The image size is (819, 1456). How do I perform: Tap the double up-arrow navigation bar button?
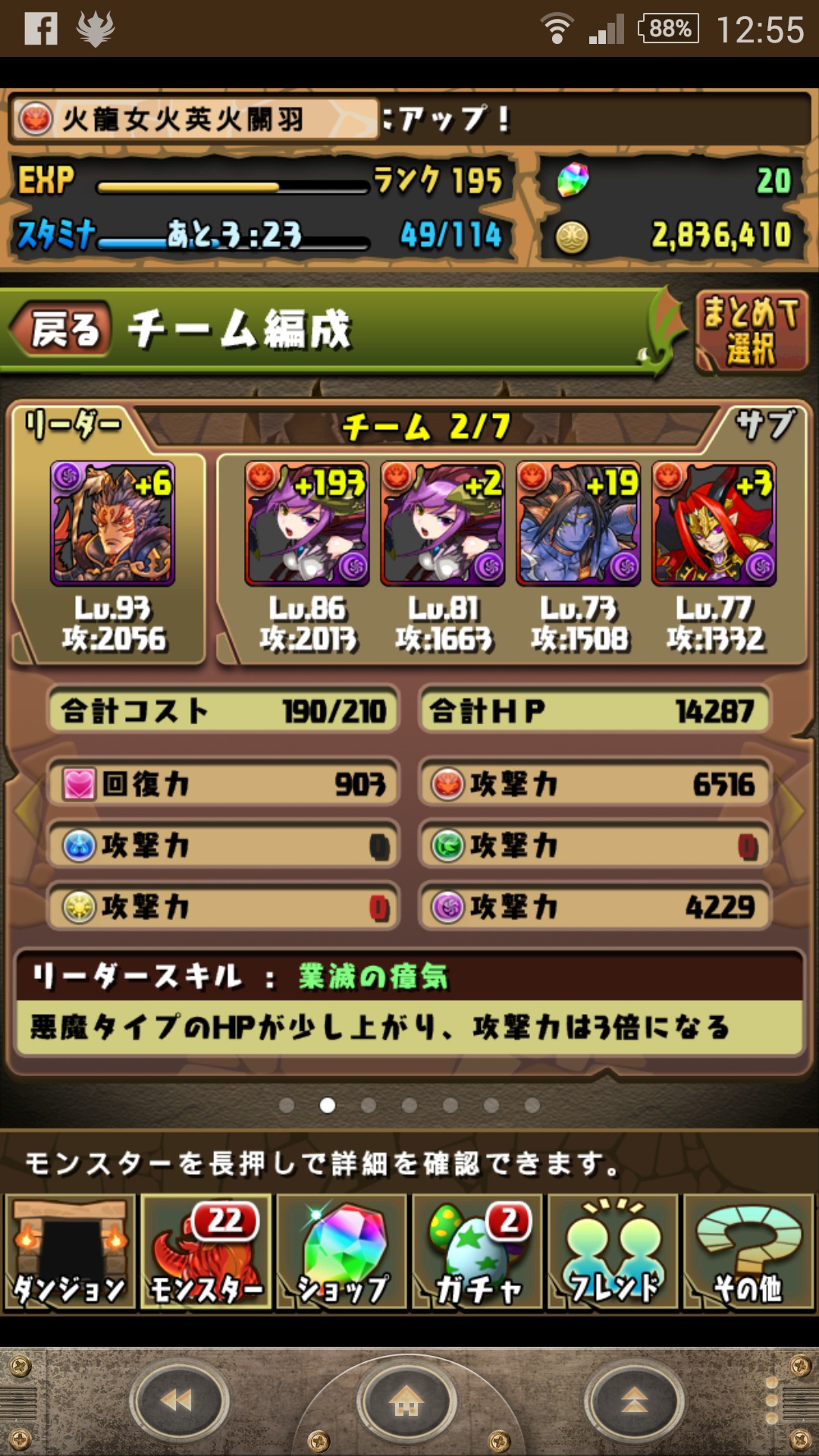point(635,1401)
